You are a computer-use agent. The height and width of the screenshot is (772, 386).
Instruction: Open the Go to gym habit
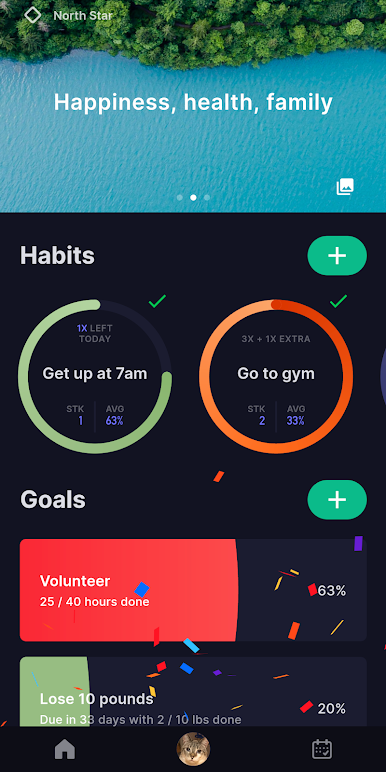(x=276, y=376)
